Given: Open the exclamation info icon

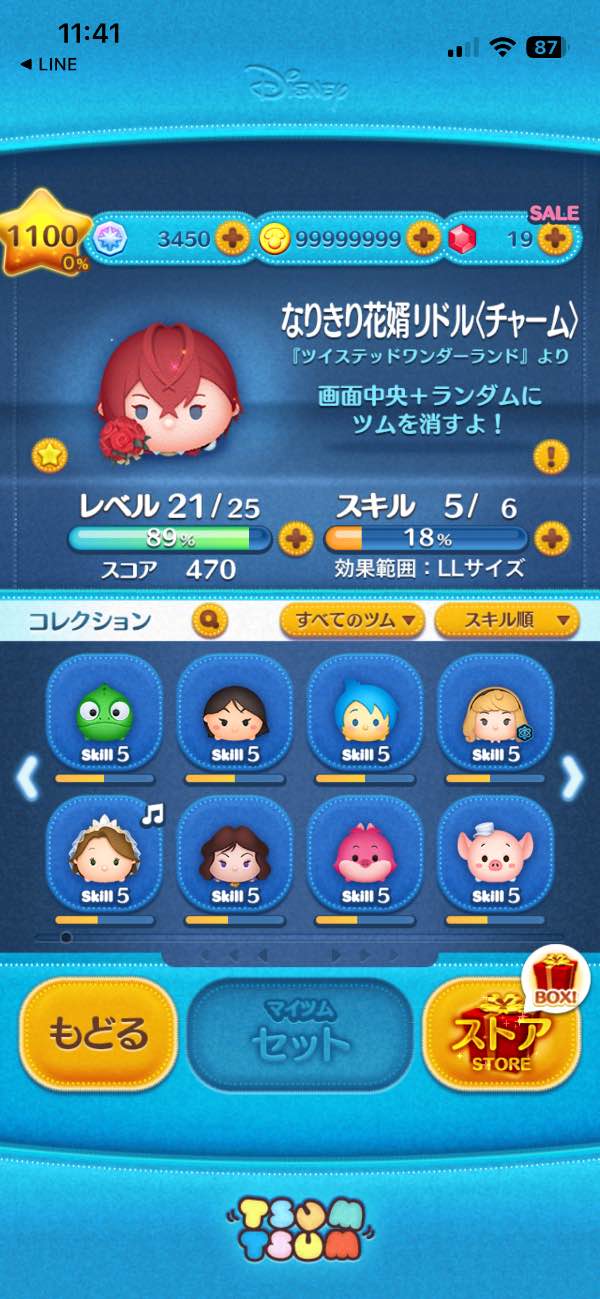Looking at the screenshot, I should click(550, 457).
